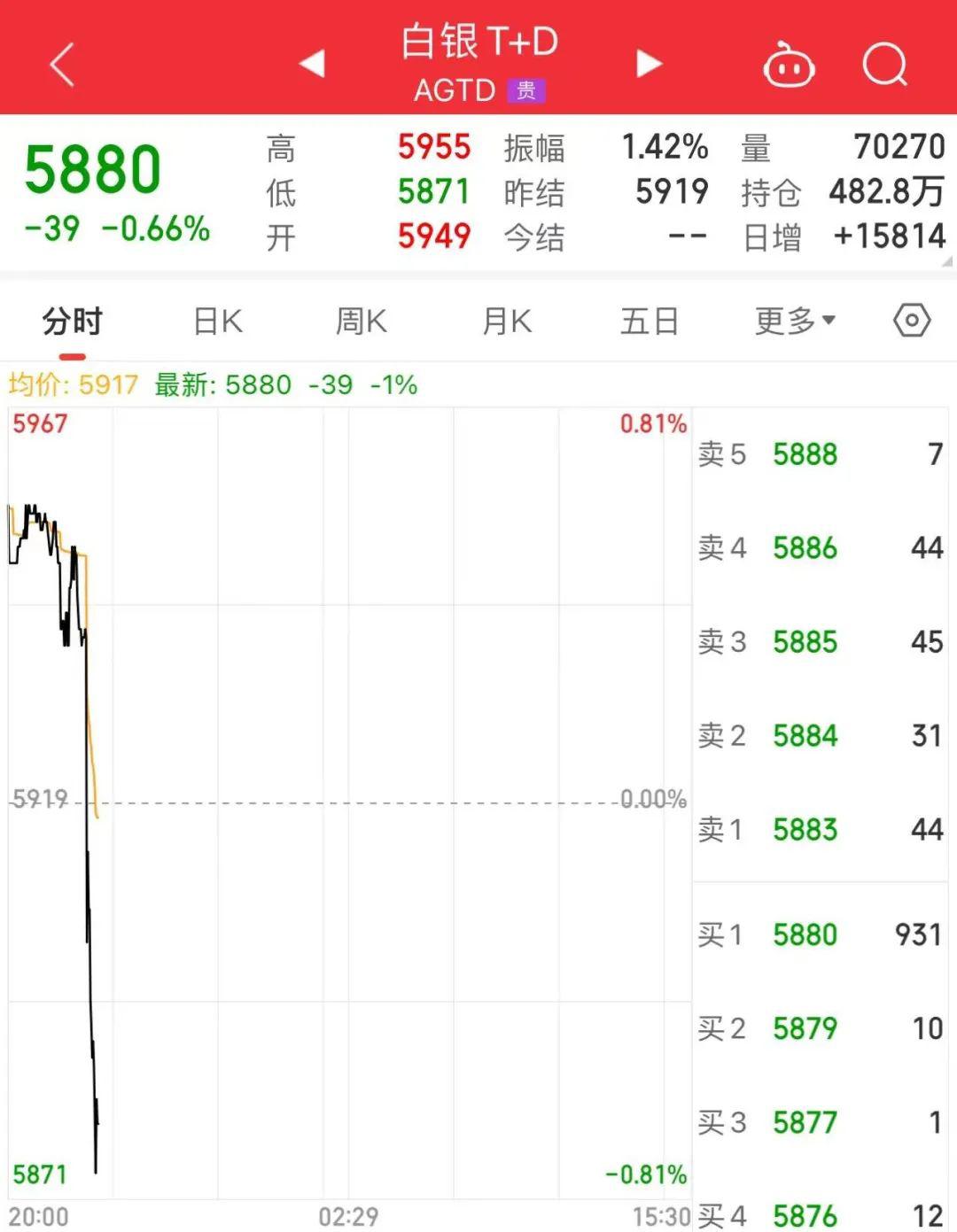Switch to the next contract with right triangle
Viewport: 957px width, 1232px height.
[649, 64]
